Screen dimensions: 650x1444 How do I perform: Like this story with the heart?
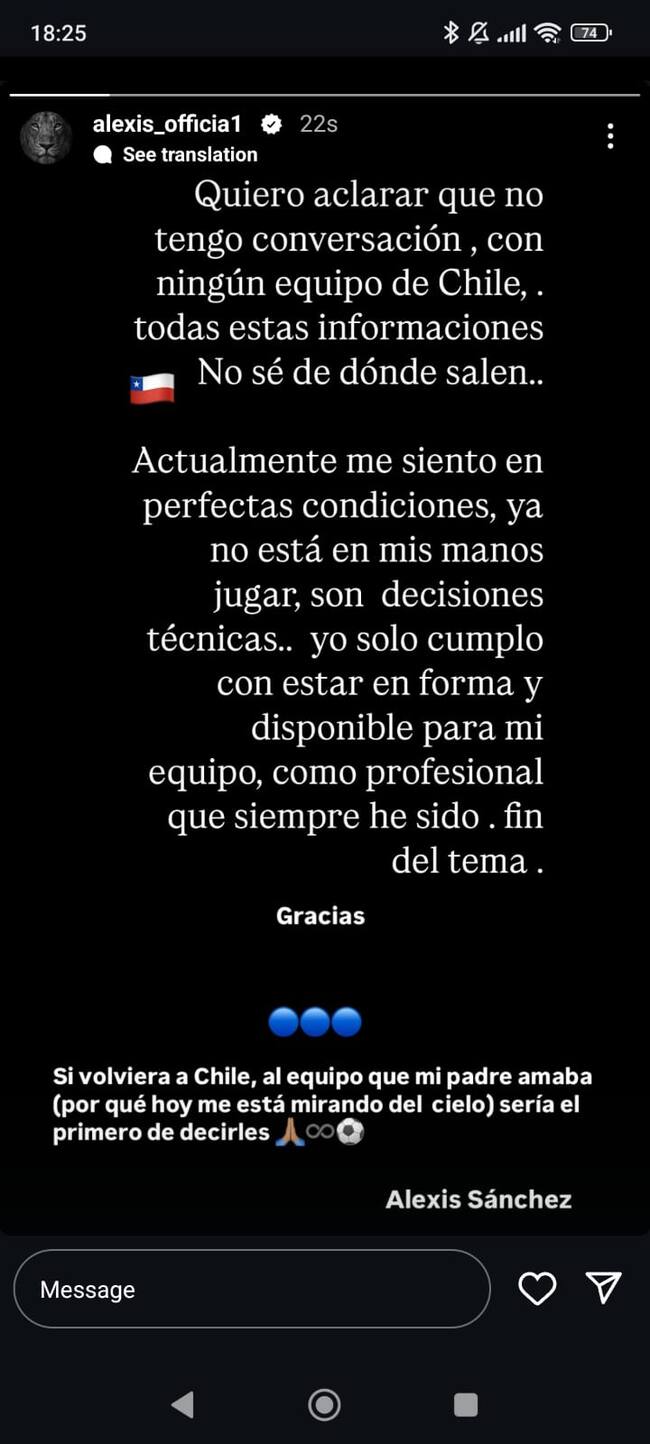coord(537,1289)
